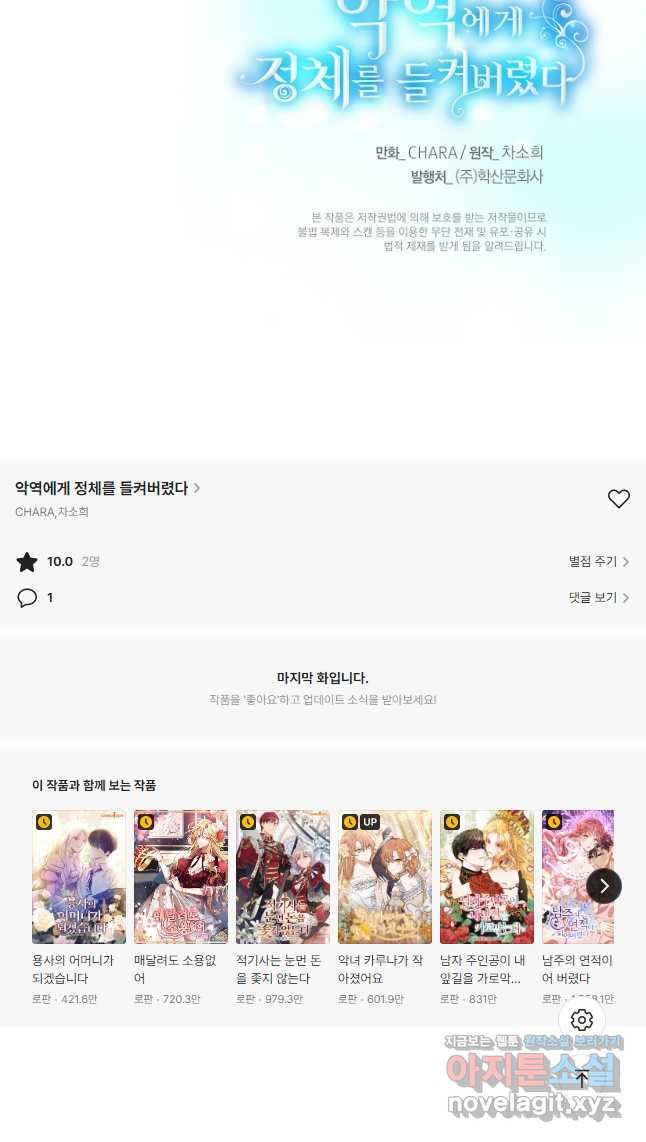Open 별점 주기 to rate
The height and width of the screenshot is (1142, 646).
[x=598, y=562]
